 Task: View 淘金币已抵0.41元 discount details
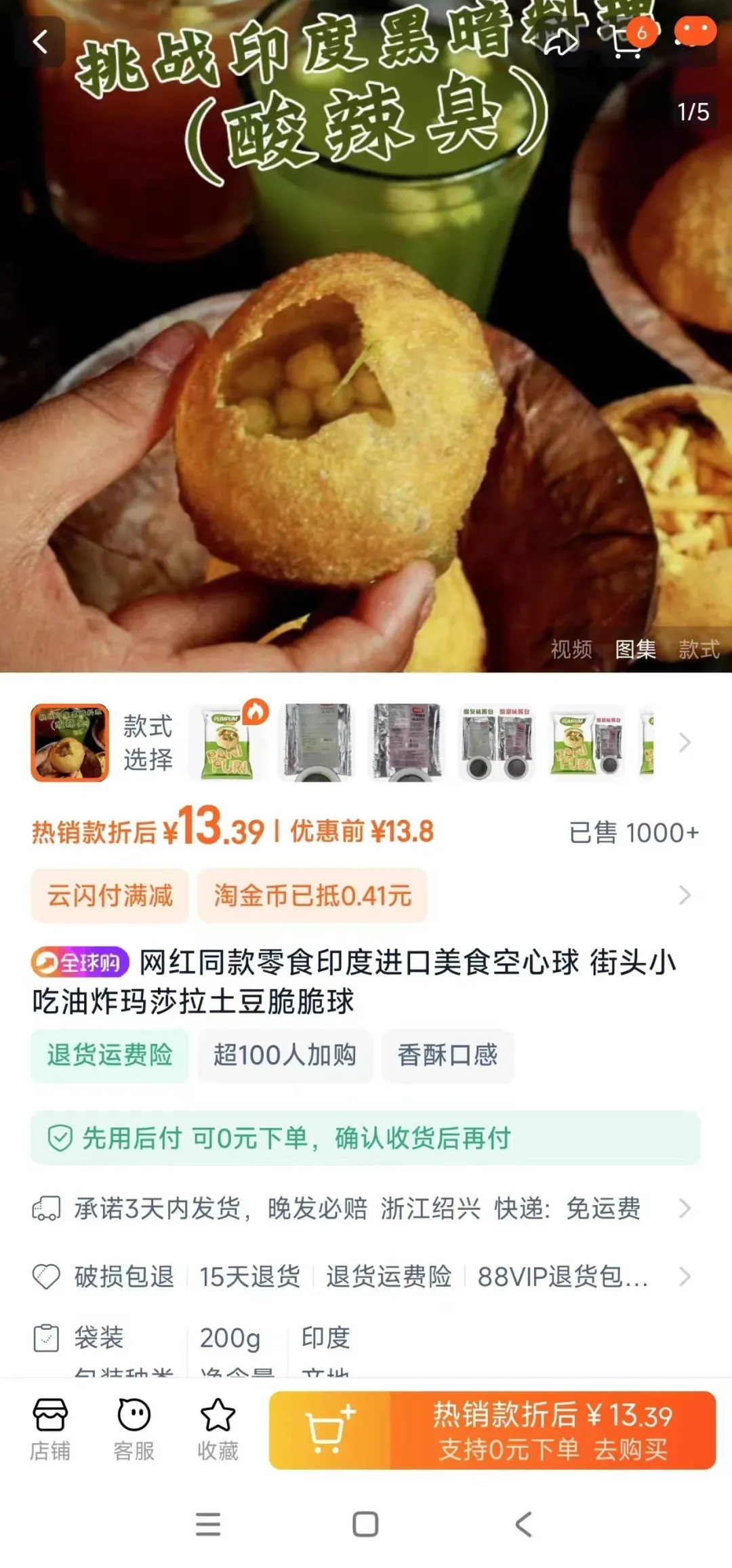[x=312, y=896]
